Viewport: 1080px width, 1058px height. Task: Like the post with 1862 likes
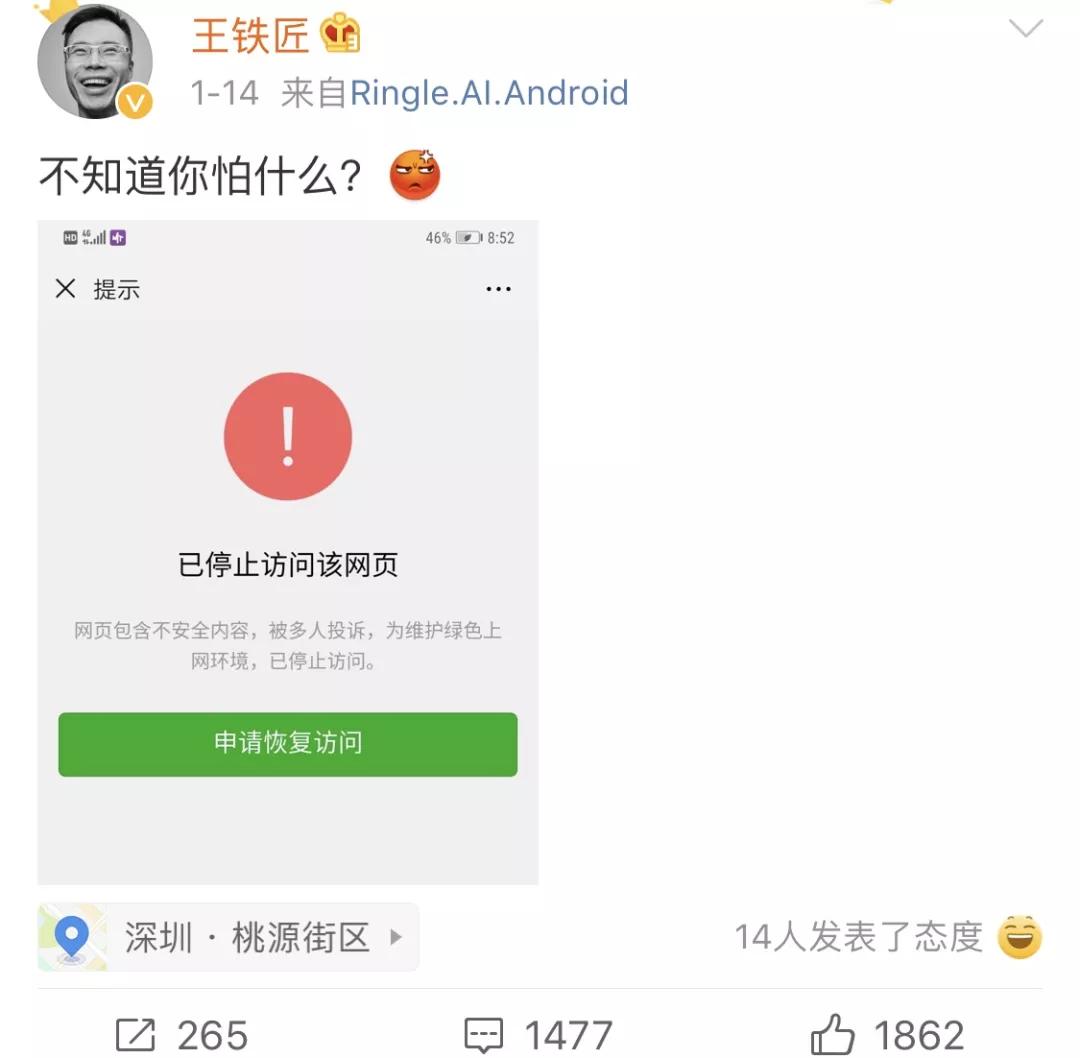pos(888,1035)
